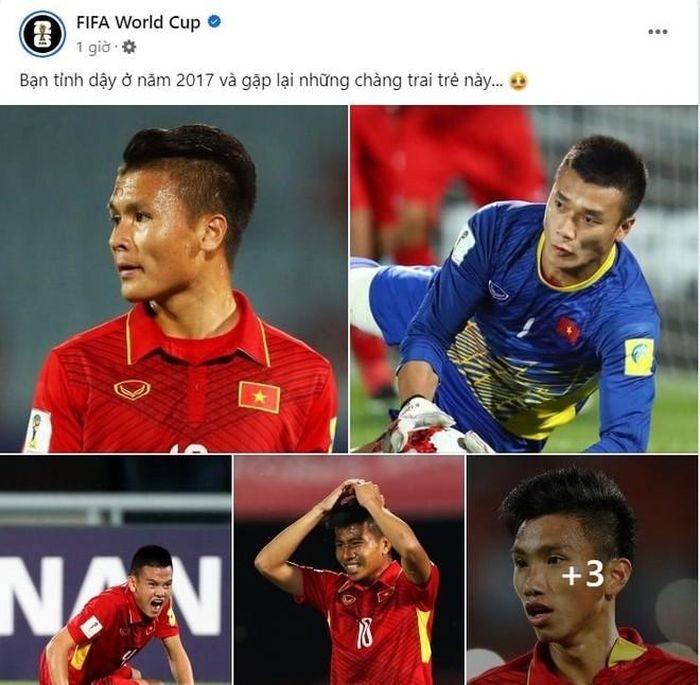Screen dimensions: 700x685
Task: Open the goalkeeper photo in the blue kit
Action: click(x=523, y=278)
